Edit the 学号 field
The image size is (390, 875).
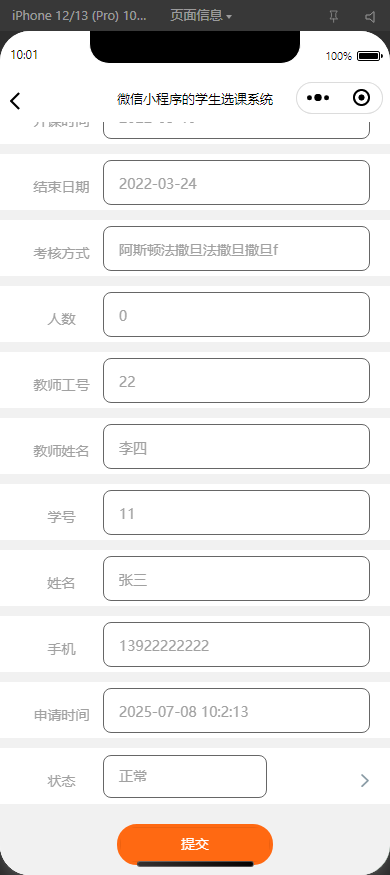(236, 512)
